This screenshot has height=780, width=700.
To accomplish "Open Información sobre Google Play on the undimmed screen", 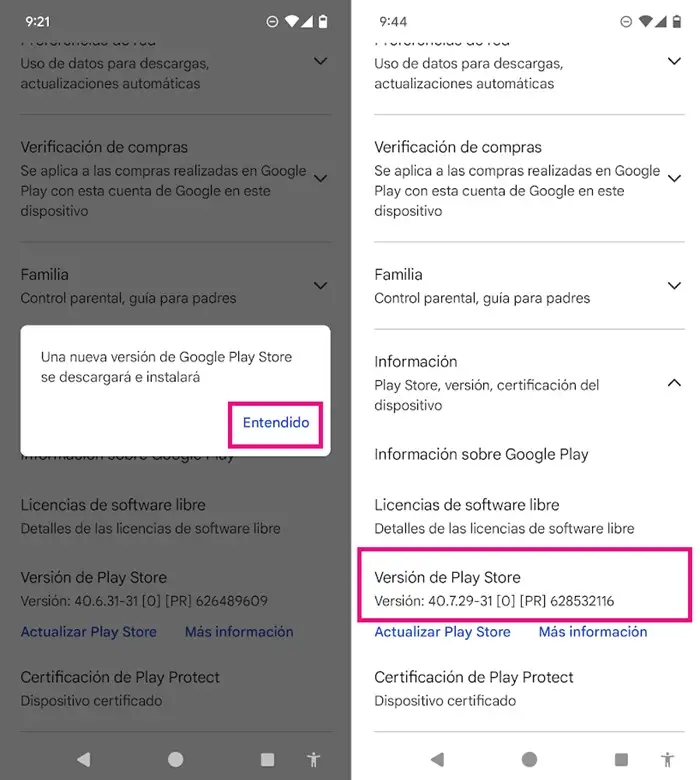I will coord(481,454).
